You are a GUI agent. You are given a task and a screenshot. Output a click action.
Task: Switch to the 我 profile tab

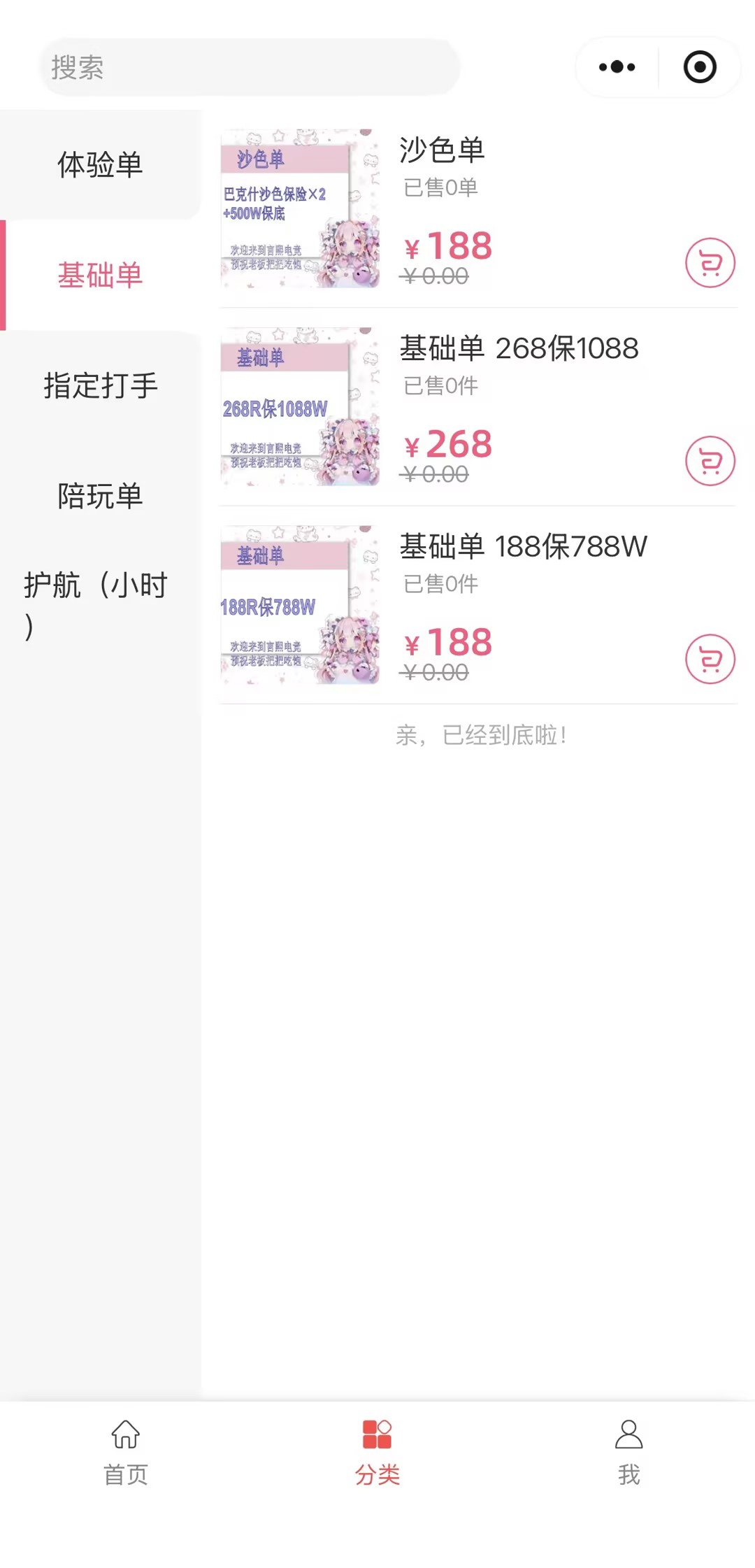pyautogui.click(x=628, y=1452)
